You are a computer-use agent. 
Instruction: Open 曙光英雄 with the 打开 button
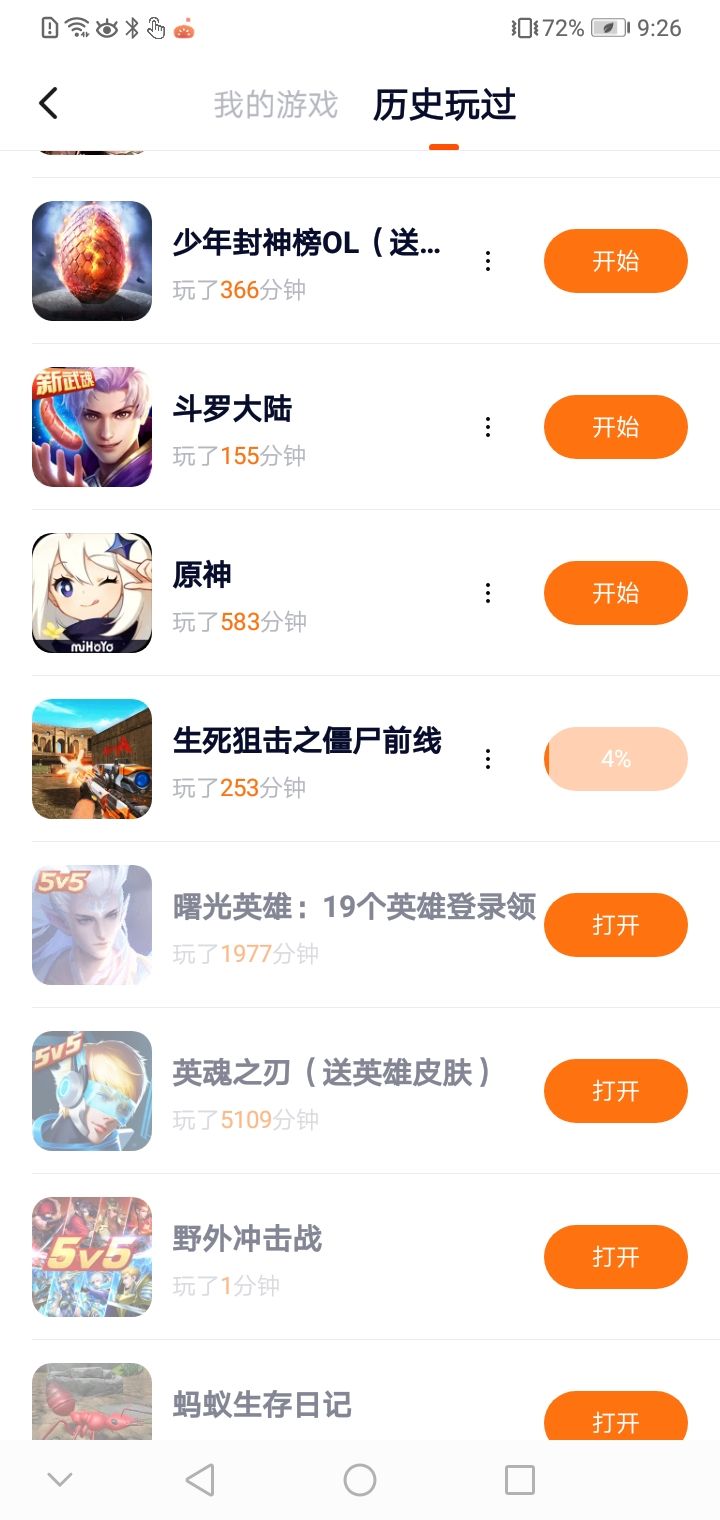click(x=615, y=925)
